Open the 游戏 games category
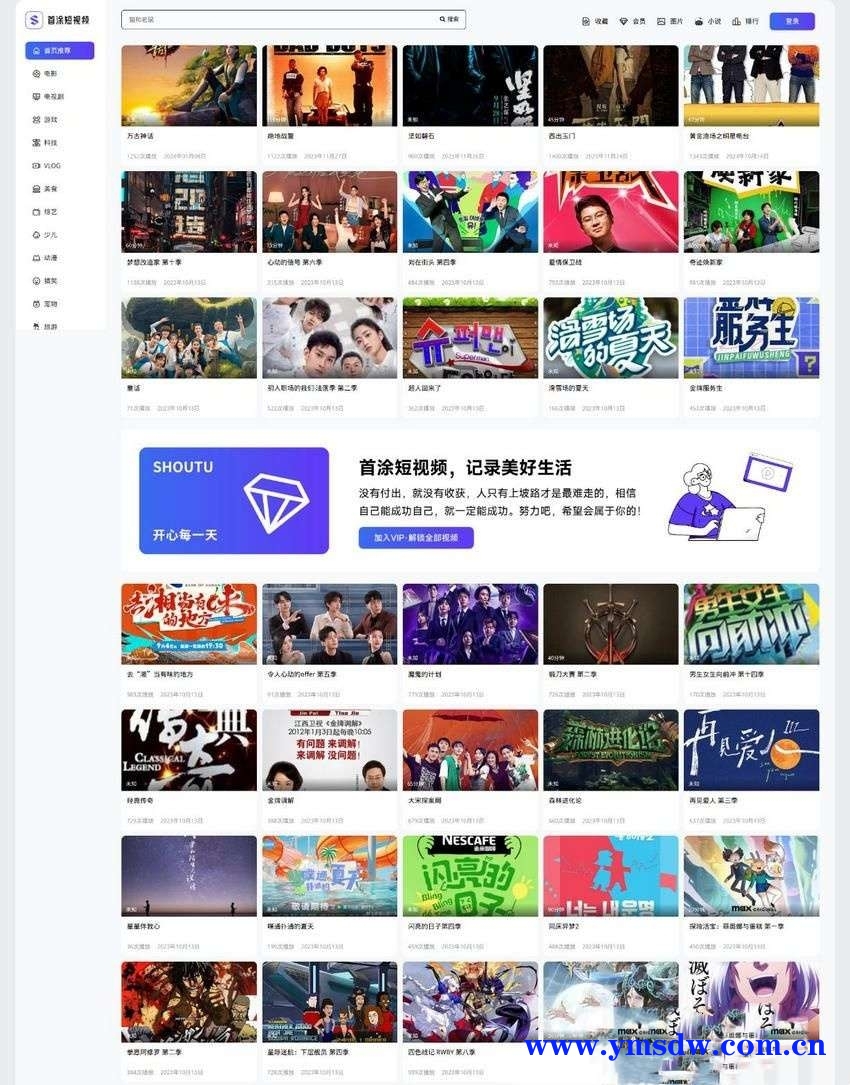The width and height of the screenshot is (850, 1085). pyautogui.click(x=50, y=119)
